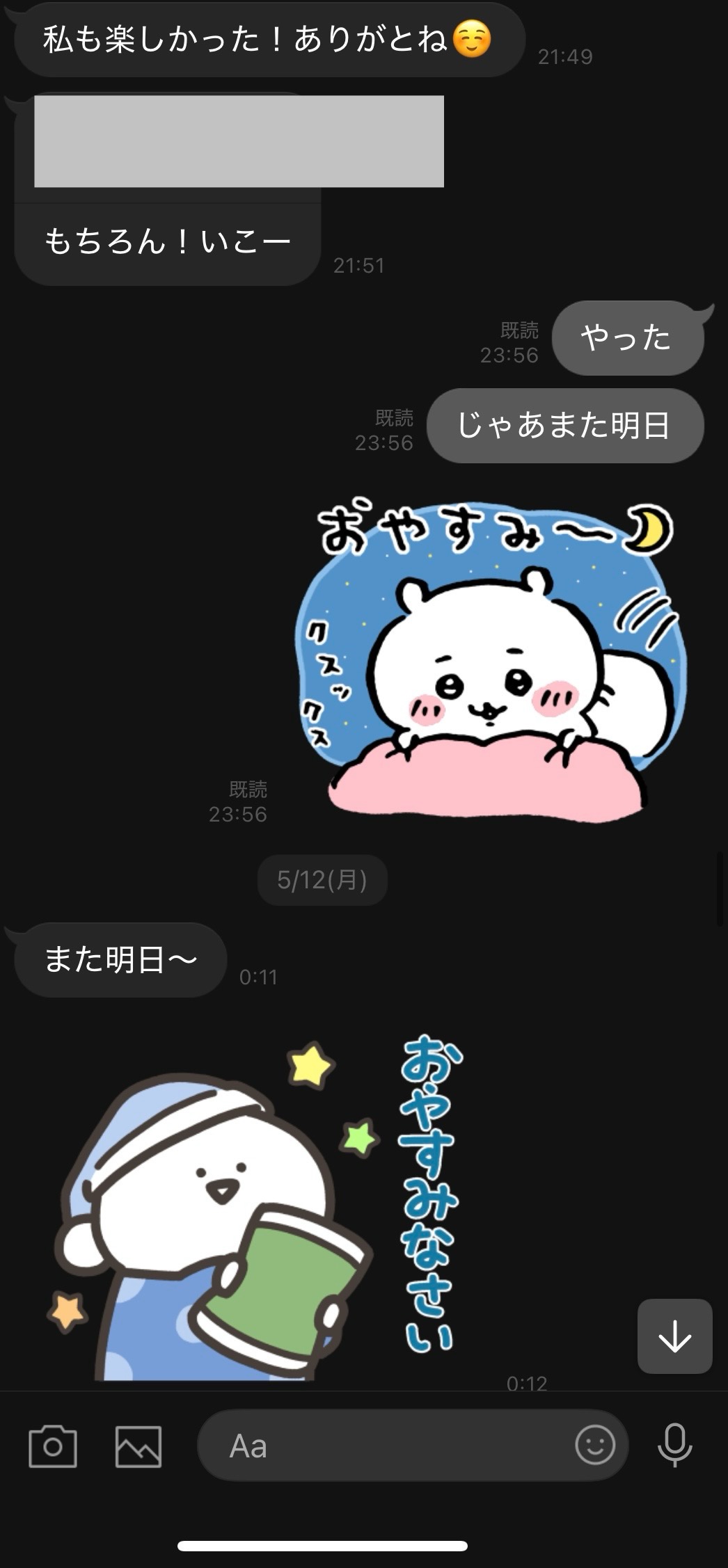Jump to the latest message with the down arrow
Image resolution: width=728 pixels, height=1568 pixels.
(x=674, y=1336)
